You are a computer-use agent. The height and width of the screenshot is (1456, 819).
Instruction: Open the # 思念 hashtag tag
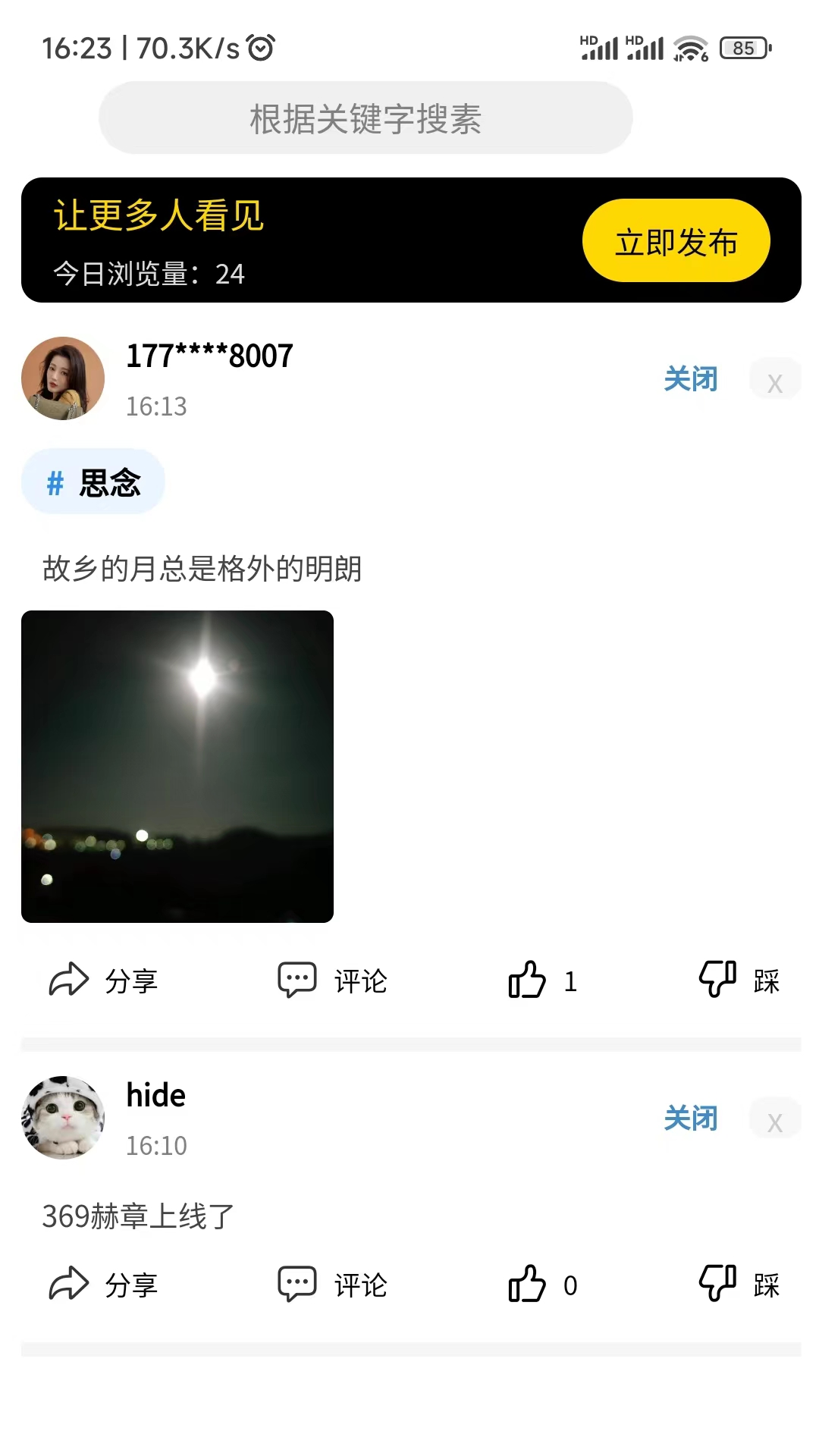pyautogui.click(x=93, y=481)
